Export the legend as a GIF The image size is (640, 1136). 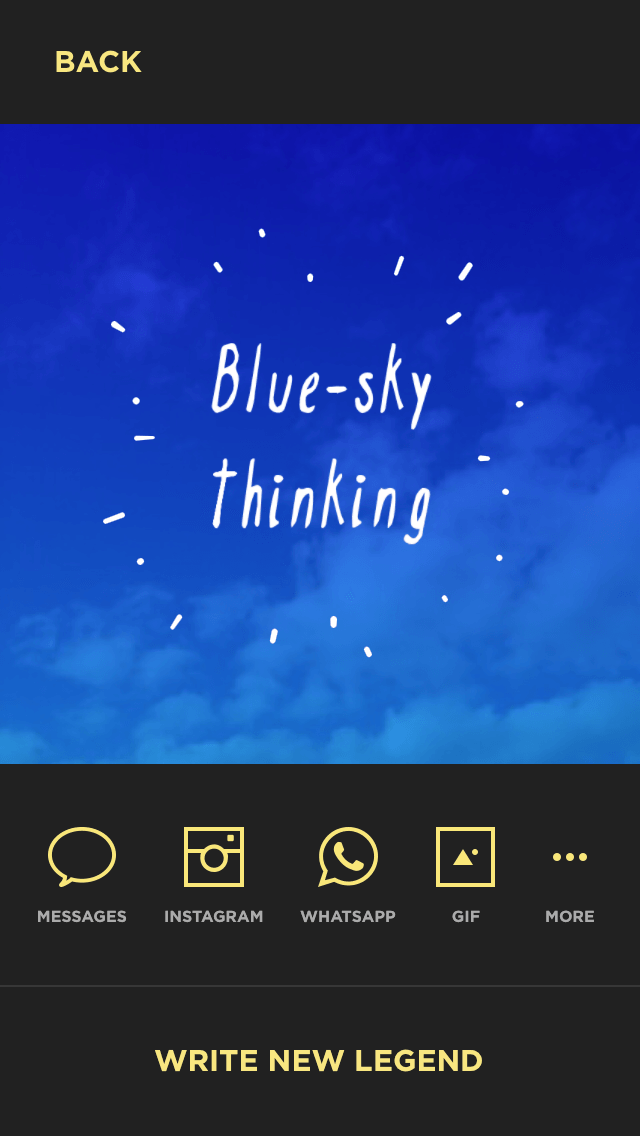[x=465, y=875]
